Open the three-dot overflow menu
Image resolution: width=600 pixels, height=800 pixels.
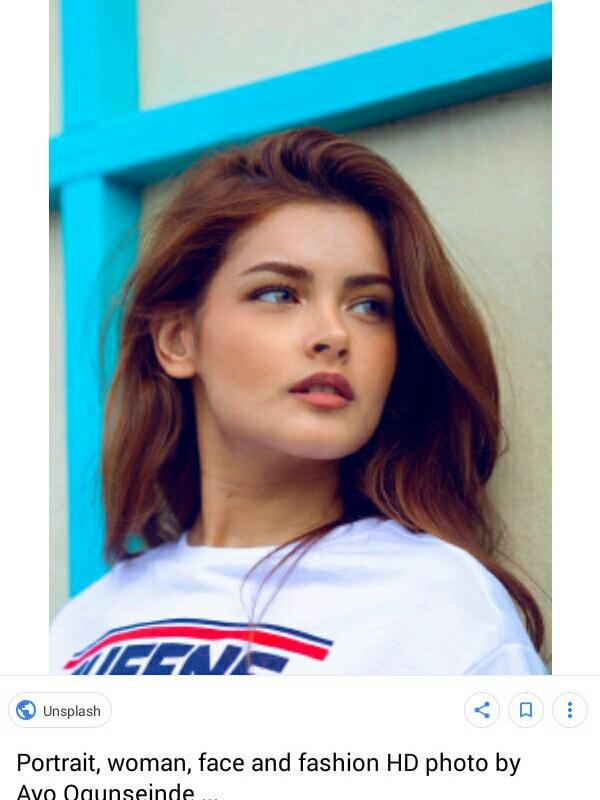point(570,710)
